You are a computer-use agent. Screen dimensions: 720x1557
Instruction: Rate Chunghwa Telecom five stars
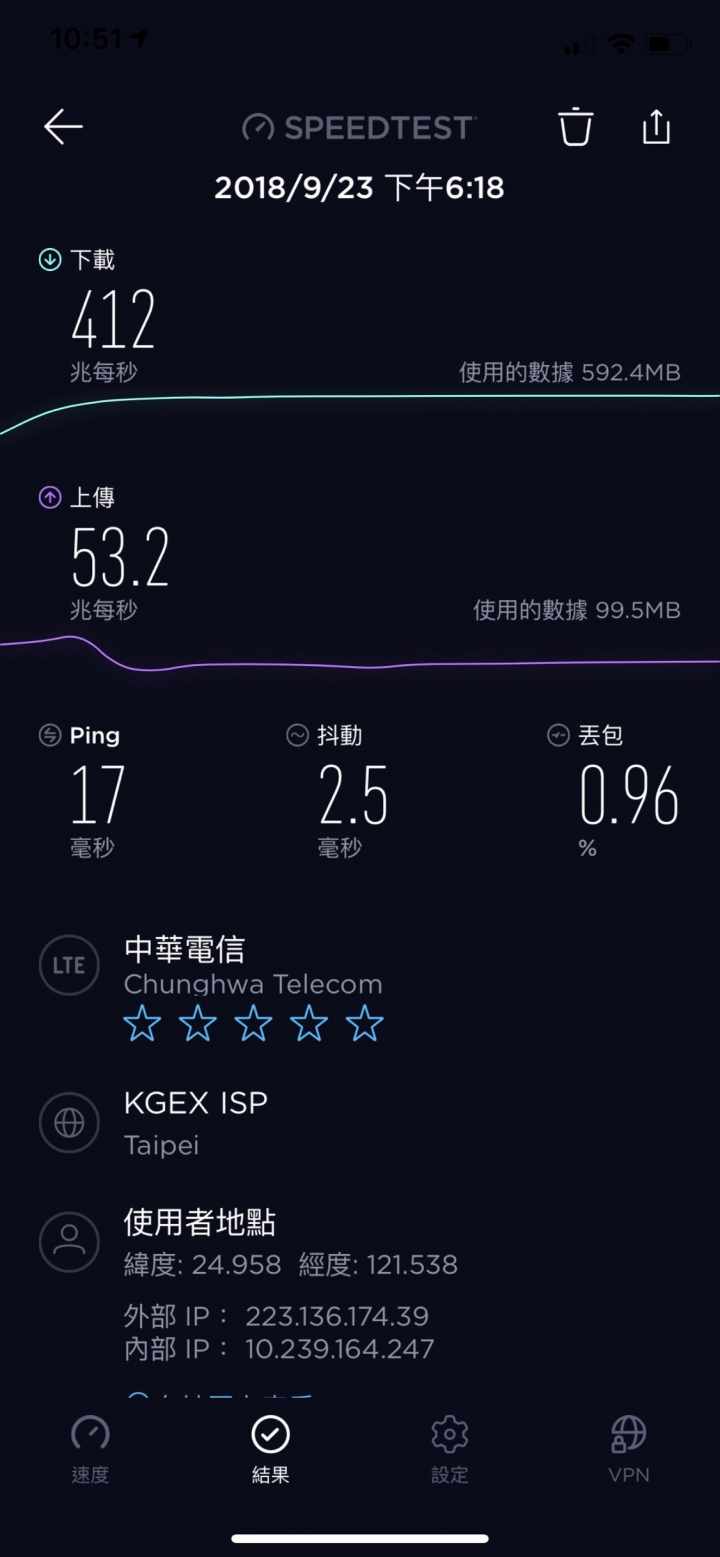click(364, 1024)
